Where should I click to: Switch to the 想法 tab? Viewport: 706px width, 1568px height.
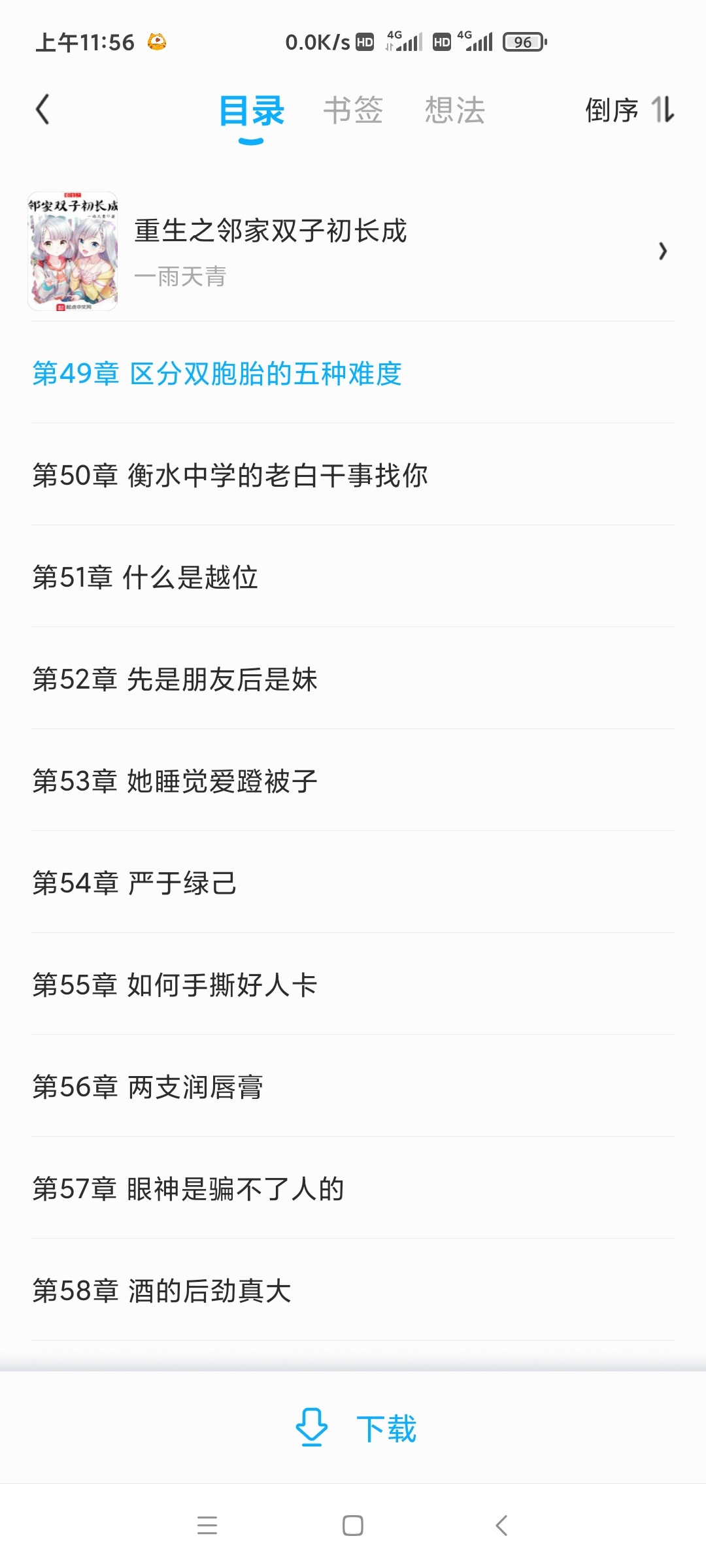click(454, 110)
